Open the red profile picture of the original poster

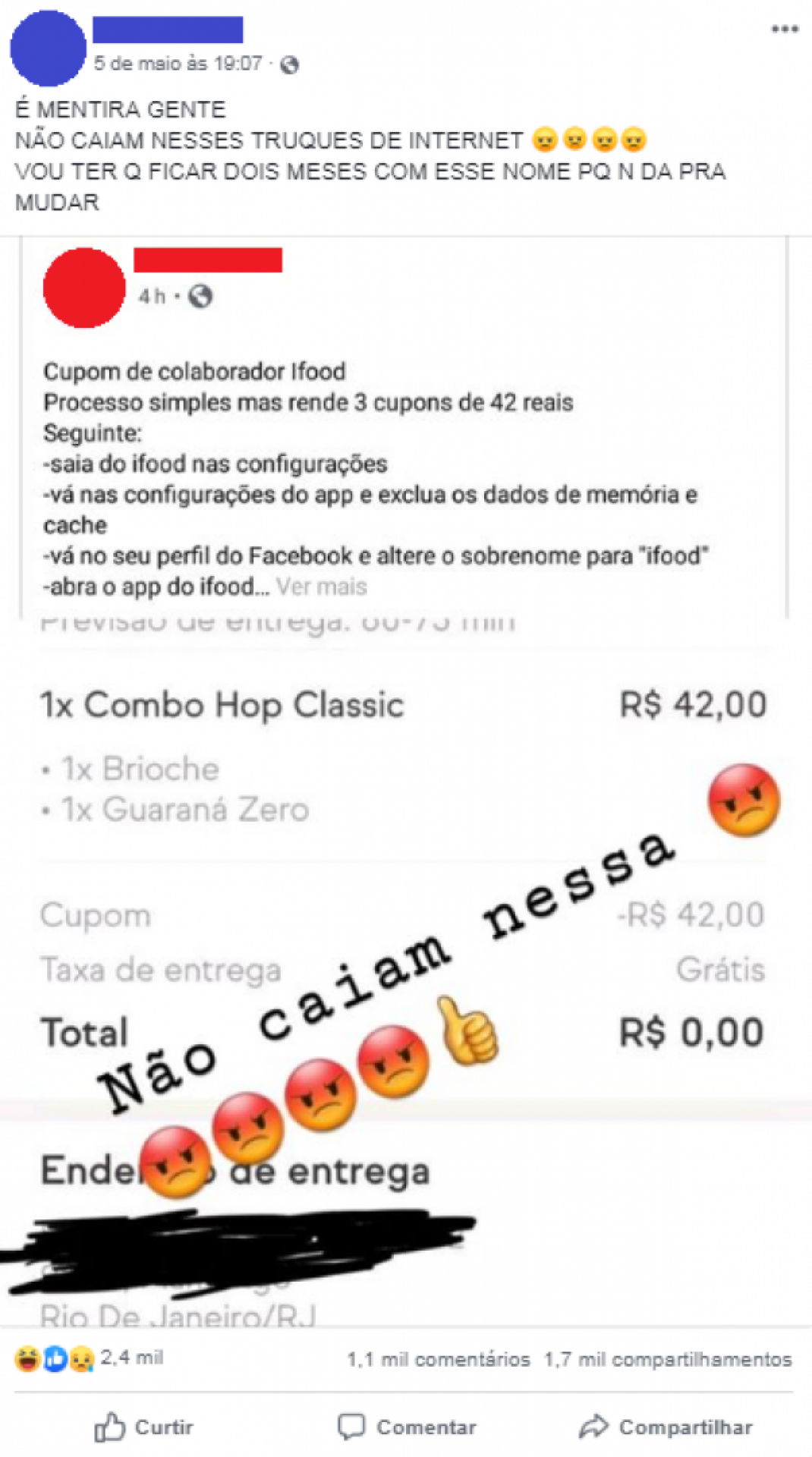84,288
